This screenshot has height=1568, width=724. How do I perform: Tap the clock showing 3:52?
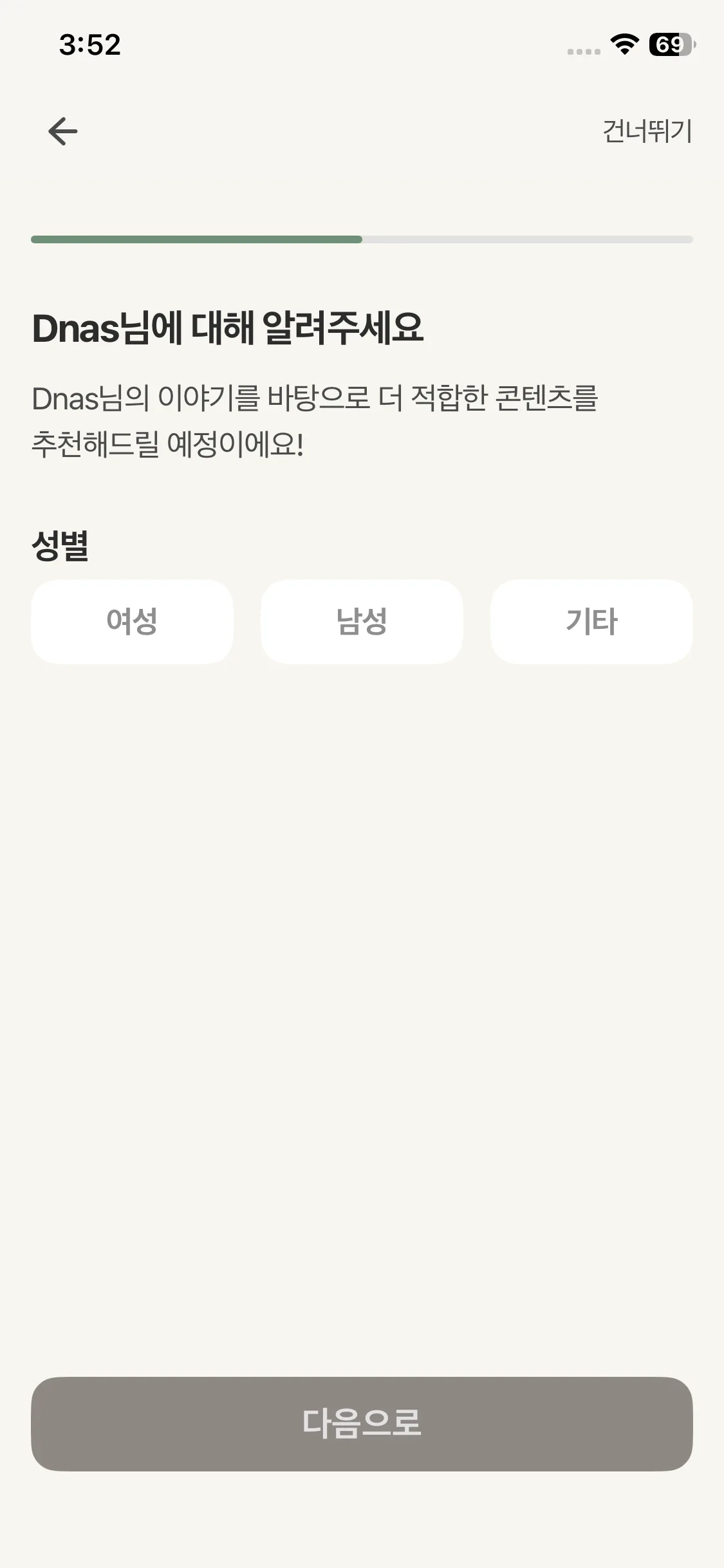point(90,44)
